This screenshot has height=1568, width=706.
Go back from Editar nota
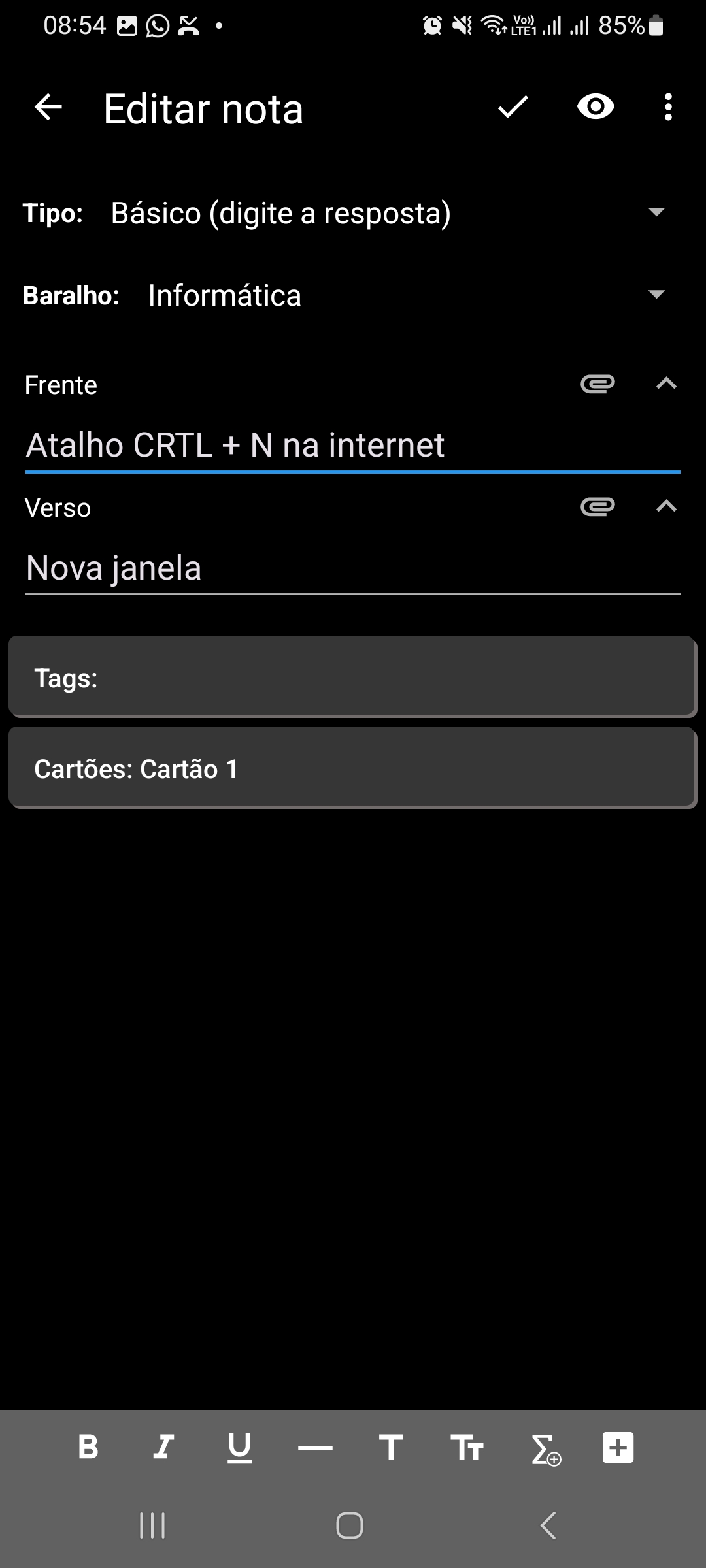[48, 108]
